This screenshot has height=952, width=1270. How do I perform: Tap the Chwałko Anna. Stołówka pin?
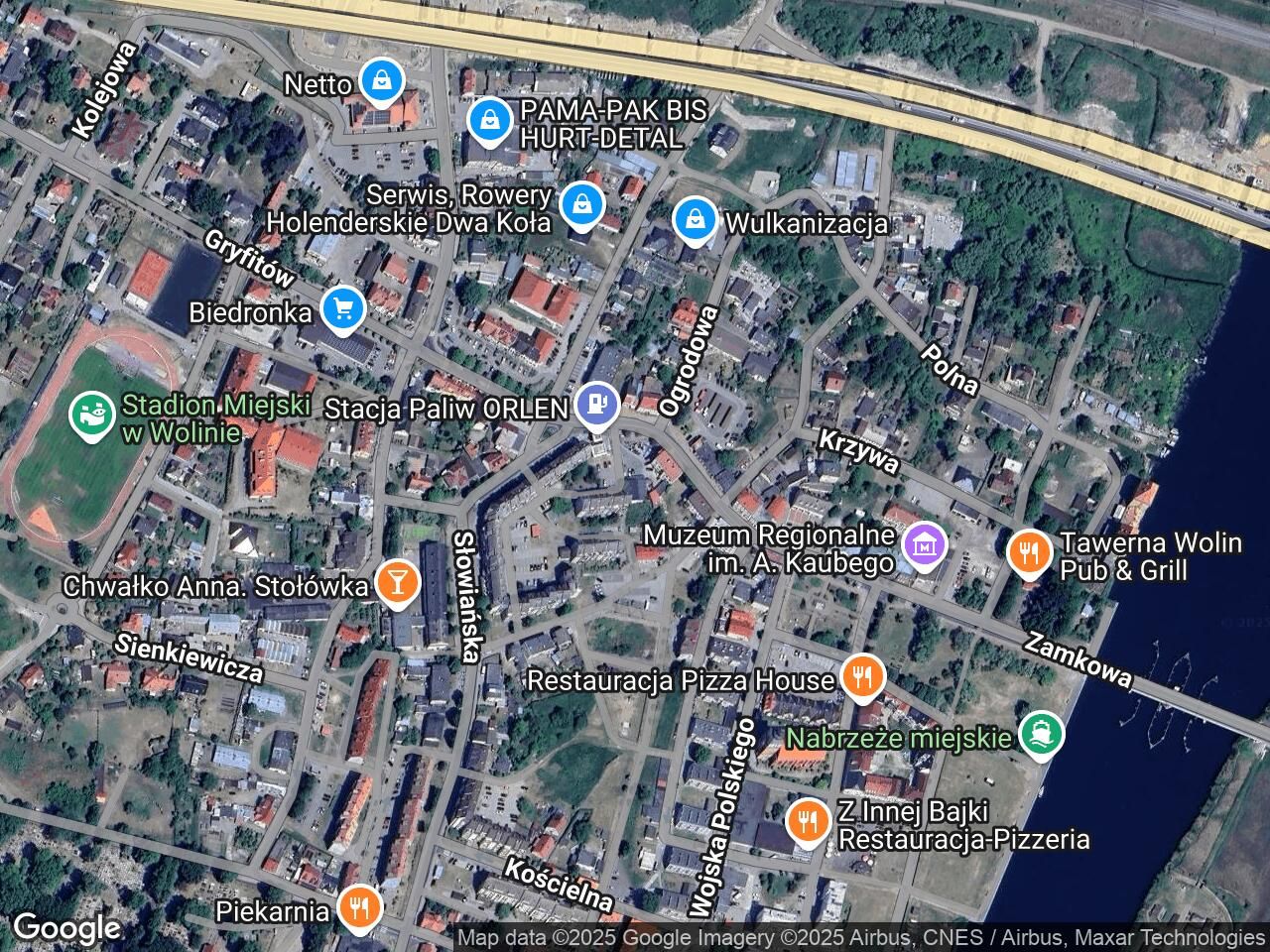tap(397, 582)
